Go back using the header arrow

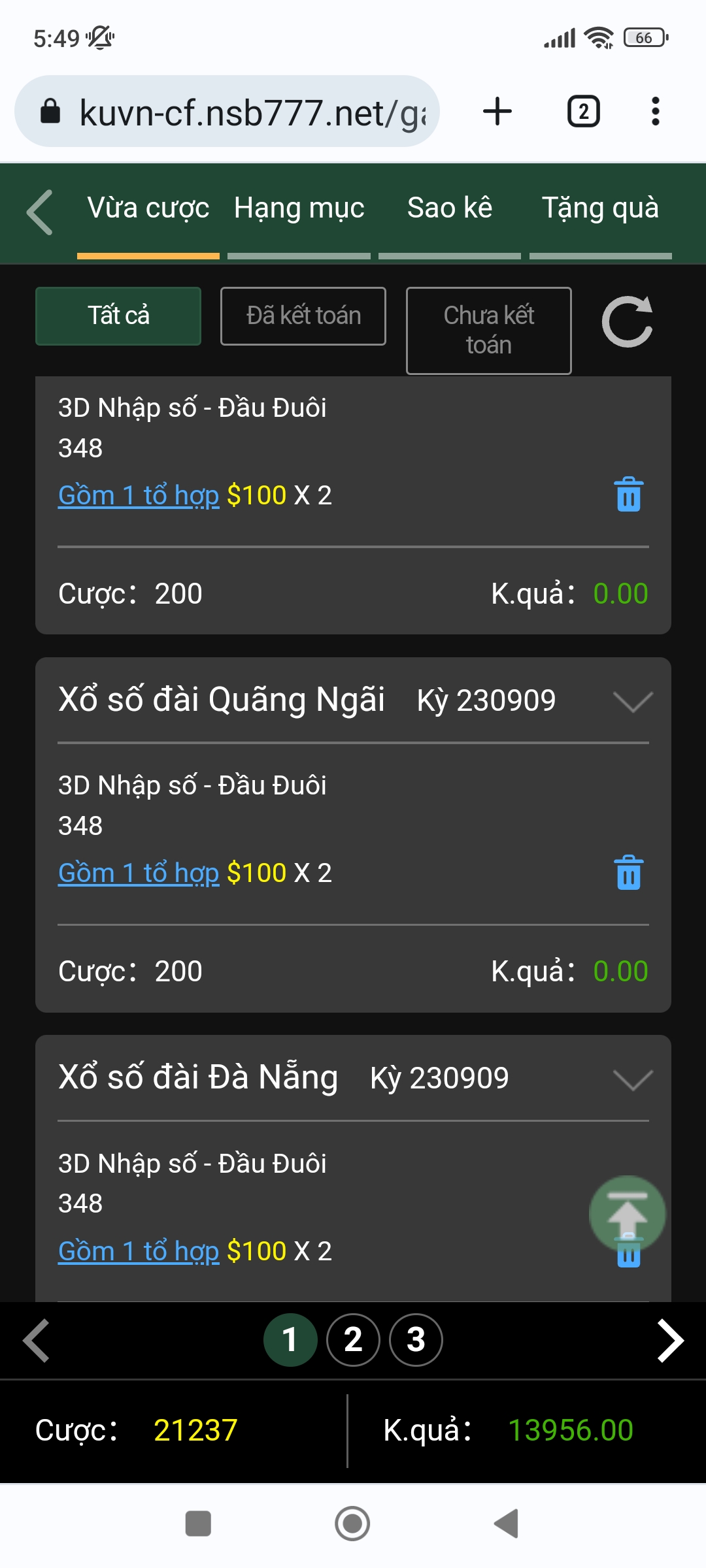pos(40,212)
